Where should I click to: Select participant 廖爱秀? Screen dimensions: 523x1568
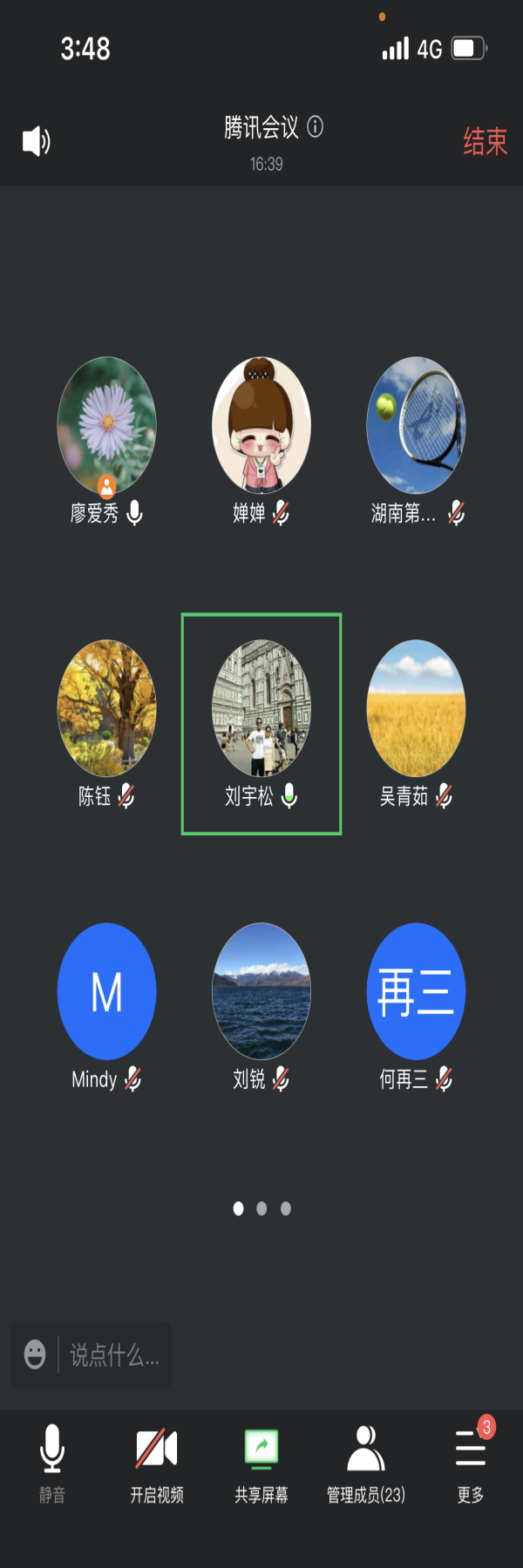tap(106, 427)
